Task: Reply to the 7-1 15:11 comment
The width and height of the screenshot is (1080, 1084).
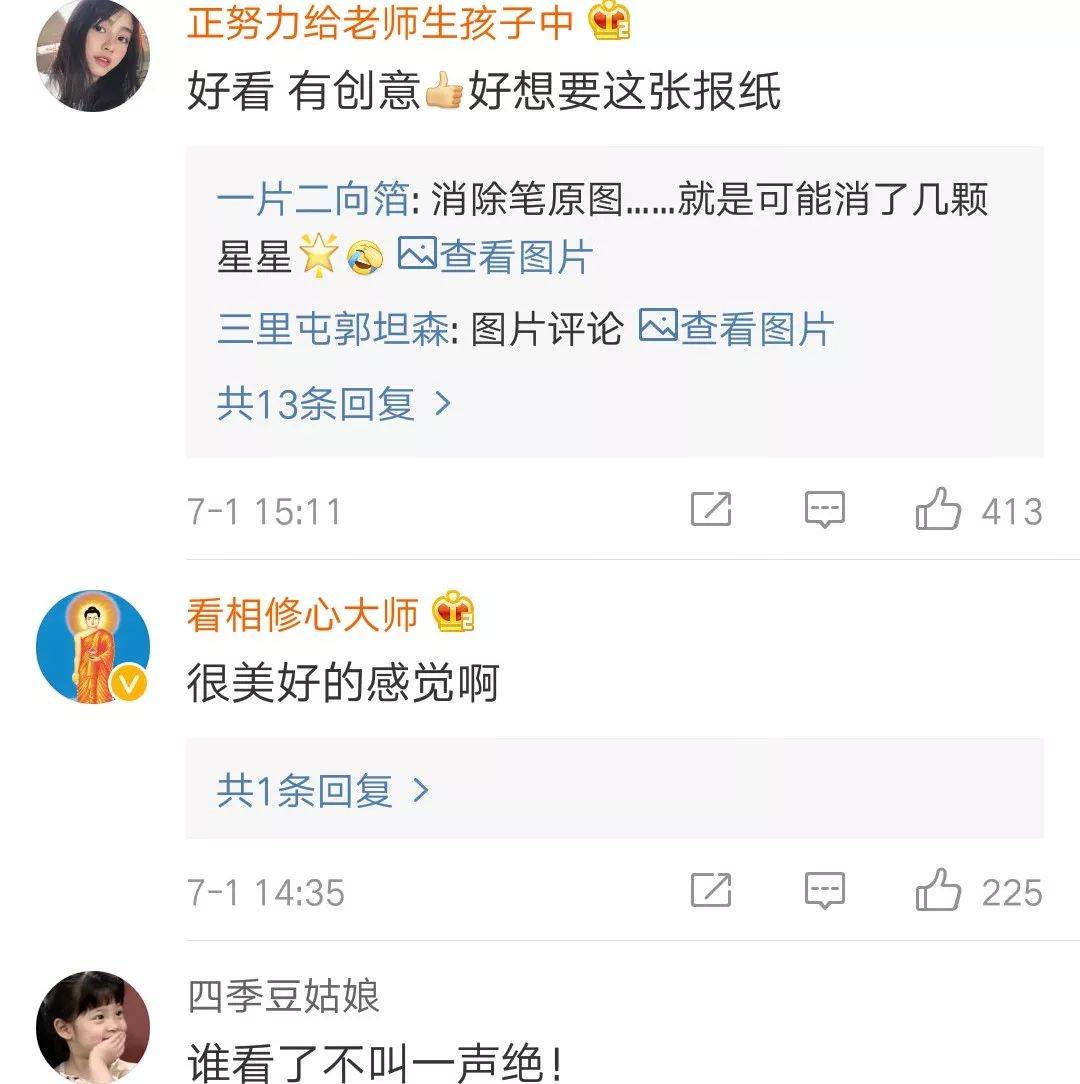Action: pos(825,511)
